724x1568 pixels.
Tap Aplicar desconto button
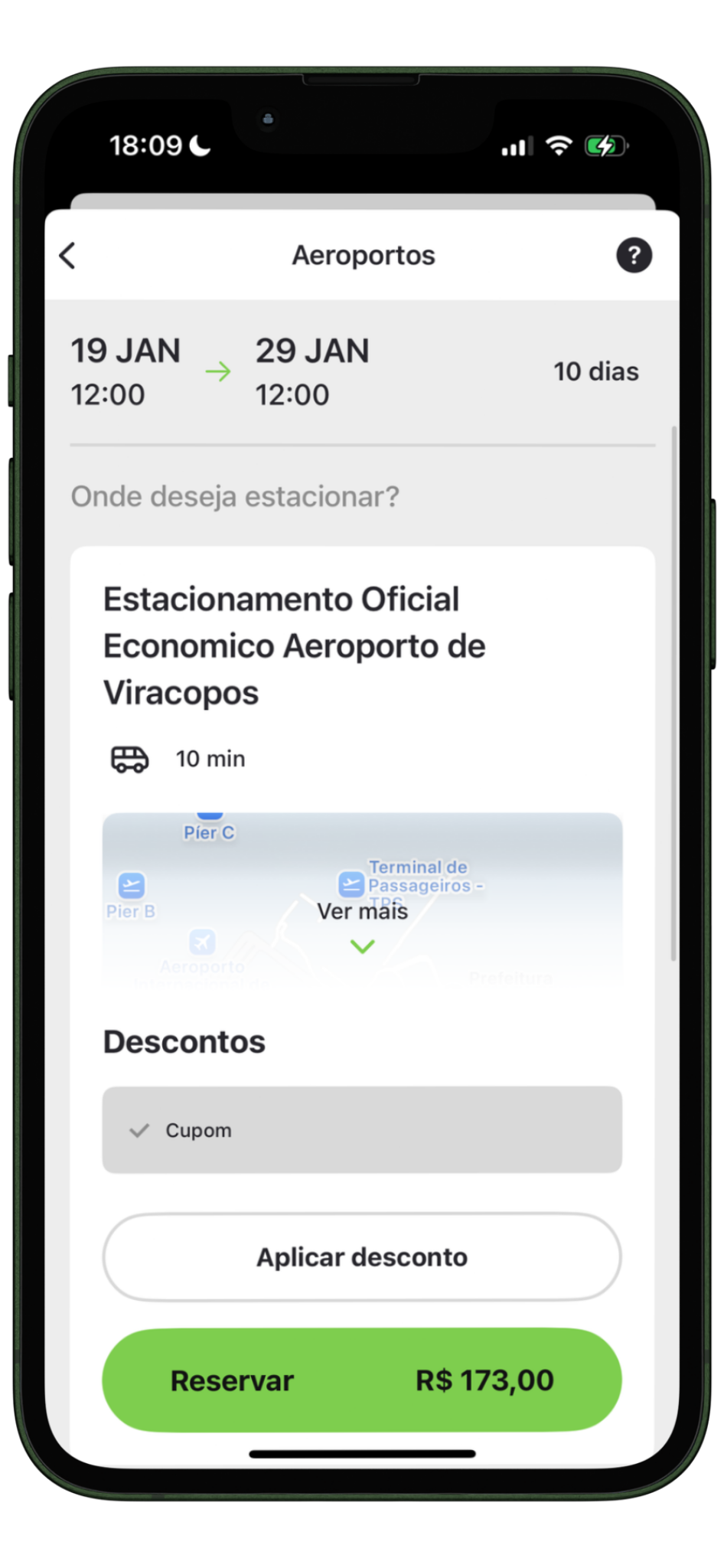coord(362,1257)
